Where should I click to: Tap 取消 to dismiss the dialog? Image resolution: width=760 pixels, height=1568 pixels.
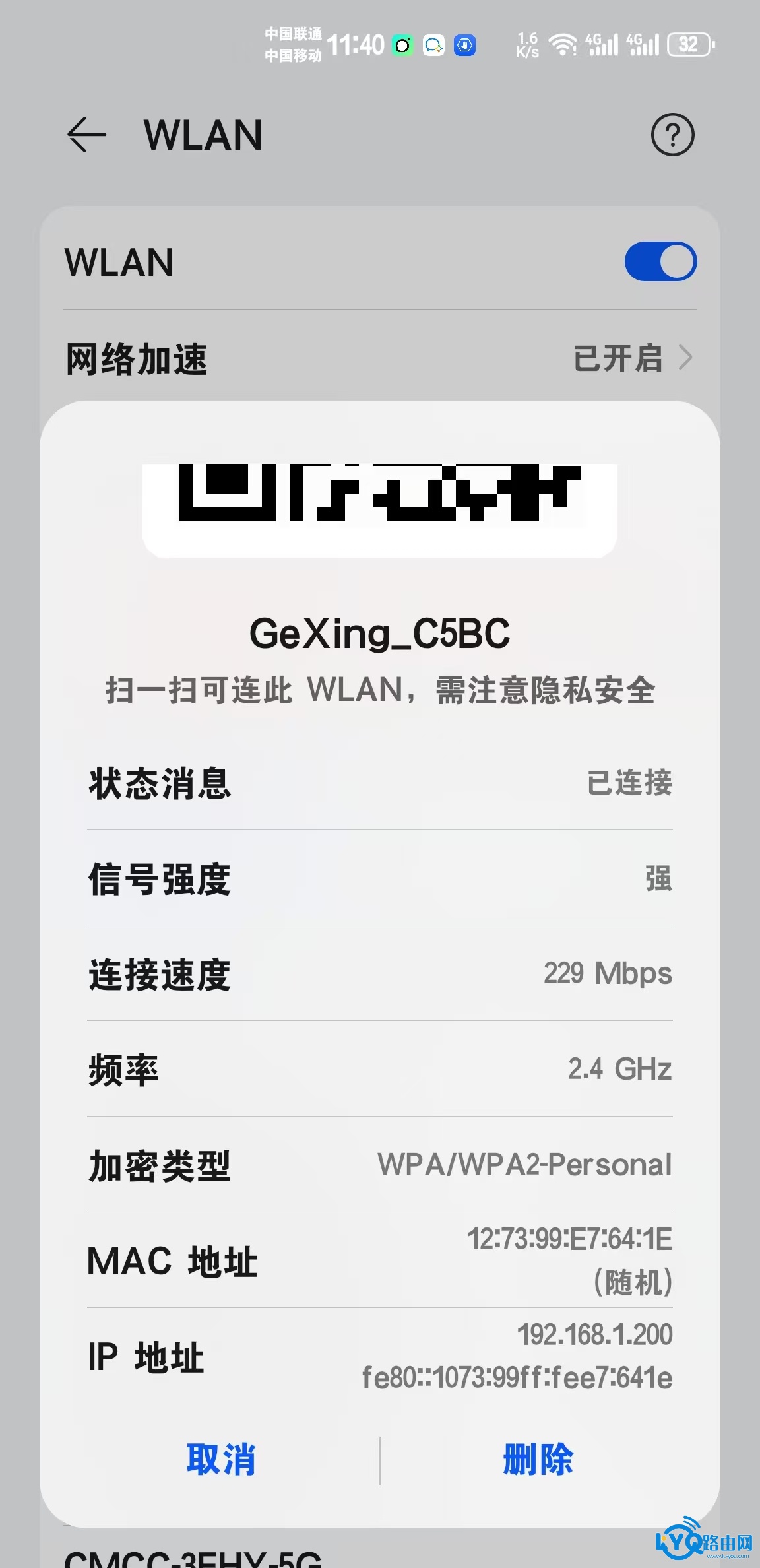click(220, 1459)
